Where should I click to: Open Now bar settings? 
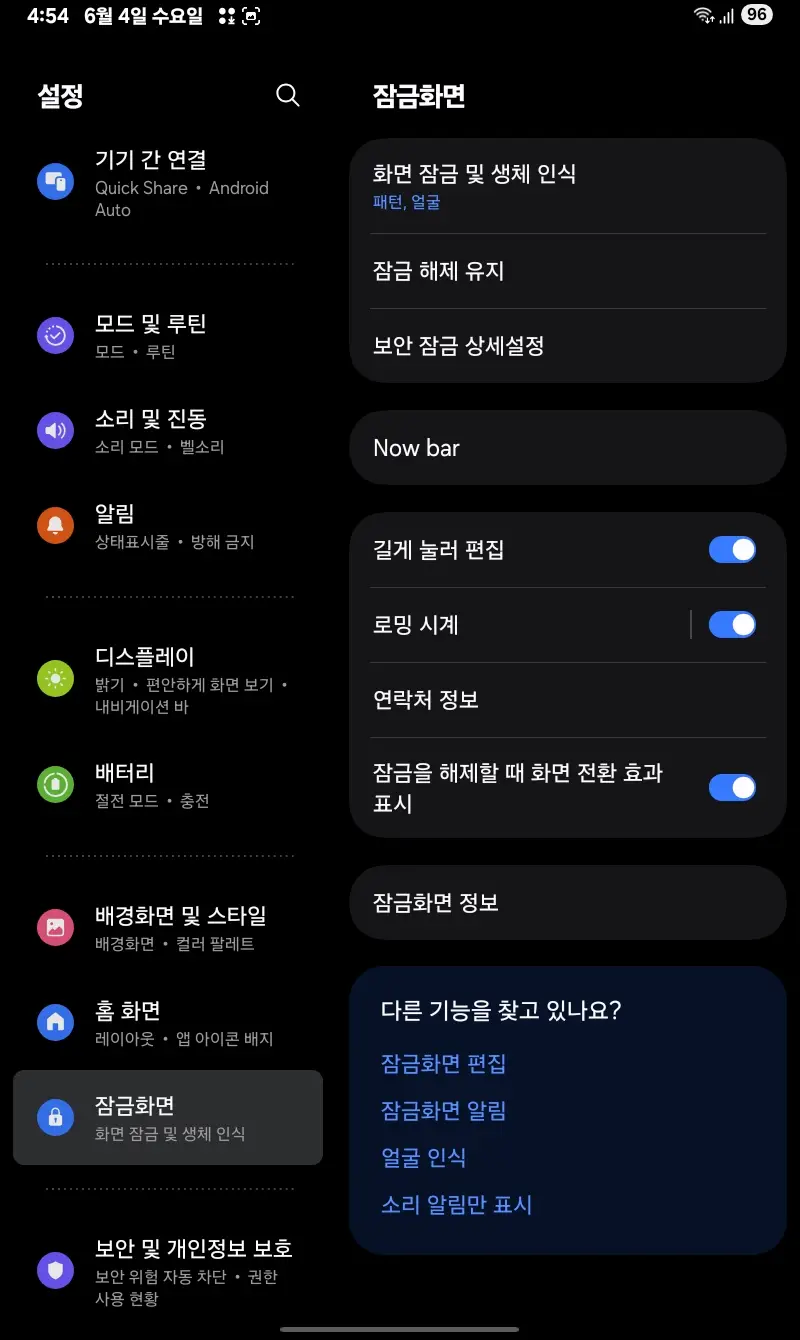tap(568, 448)
